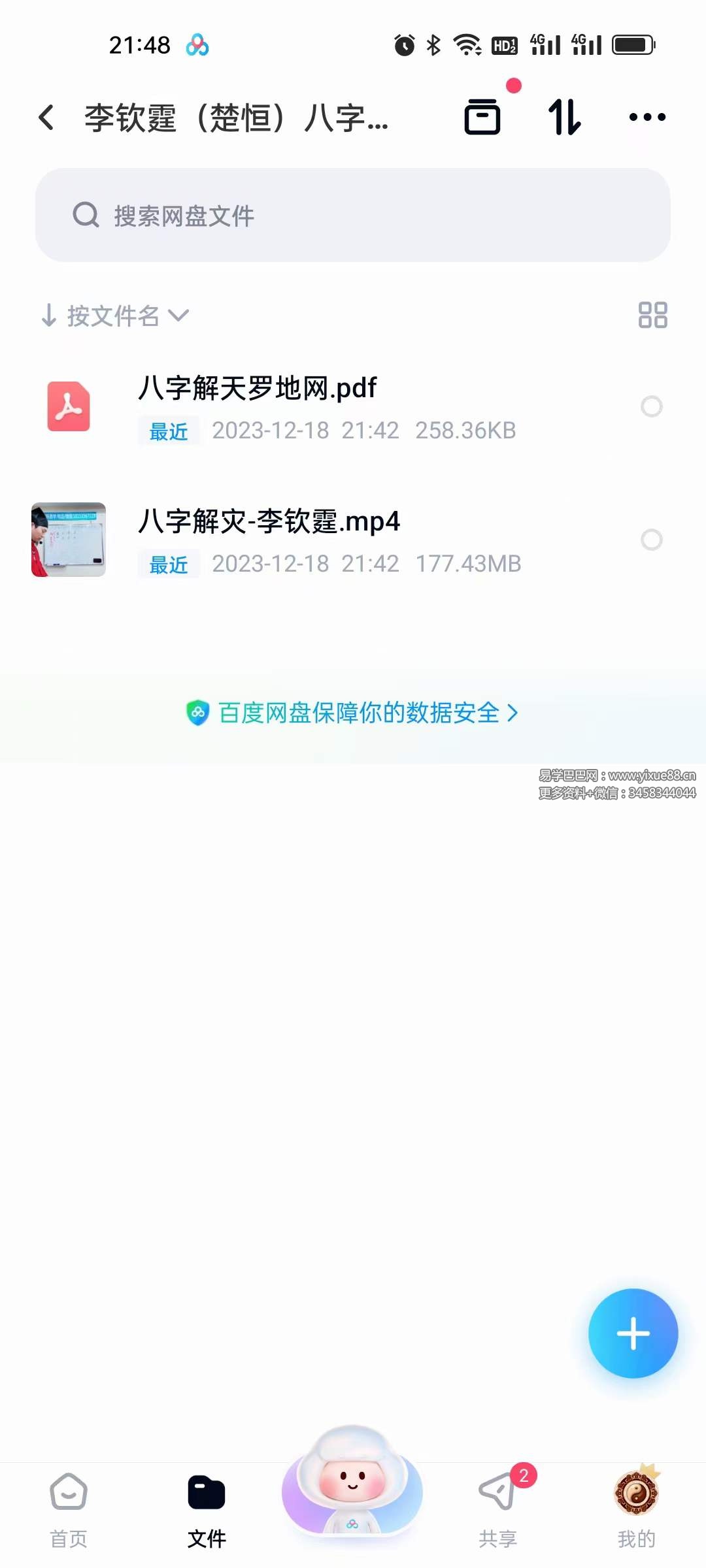The width and height of the screenshot is (706, 1568).
Task: Open the video thumbnail of 八字解灾-李钦霆.mp4
Action: point(69,540)
